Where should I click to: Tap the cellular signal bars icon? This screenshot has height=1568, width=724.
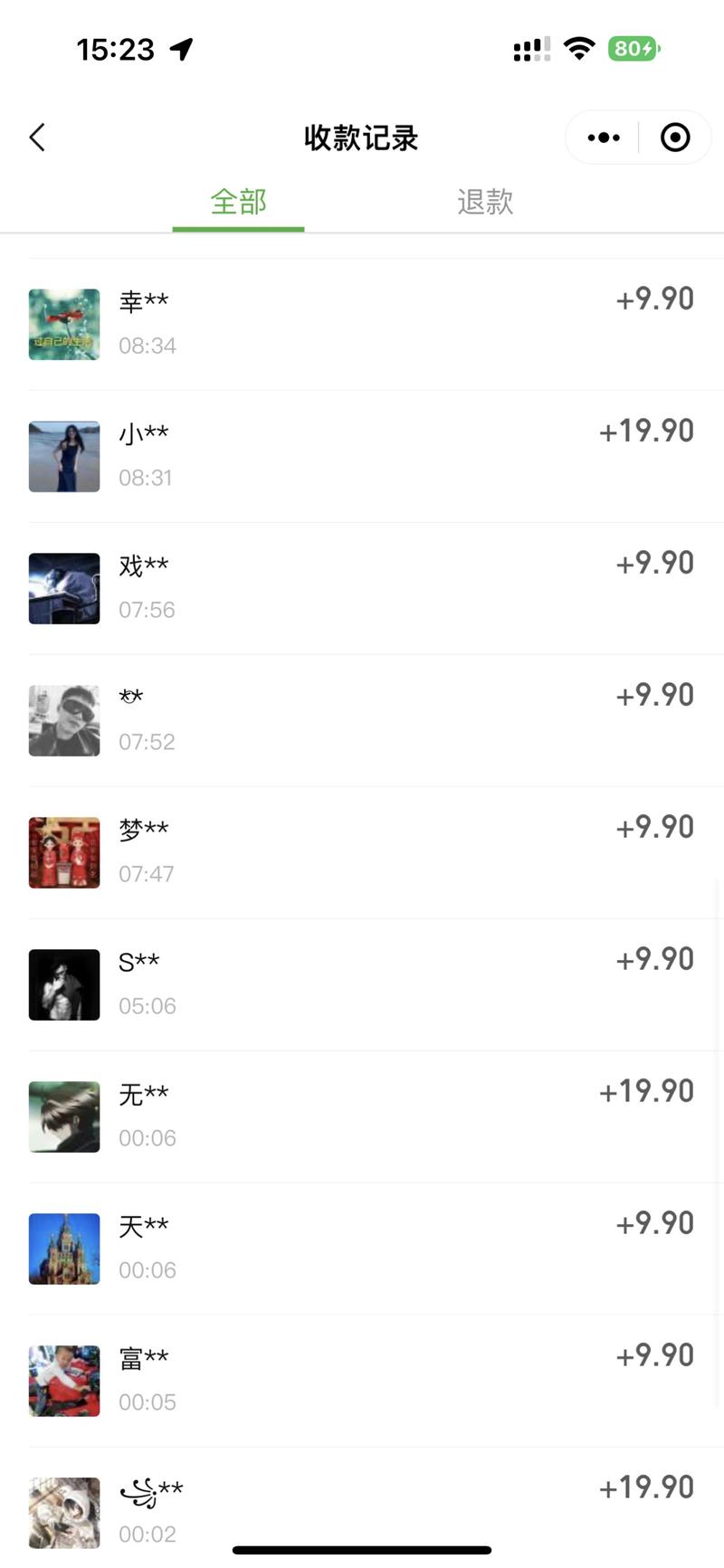529,49
